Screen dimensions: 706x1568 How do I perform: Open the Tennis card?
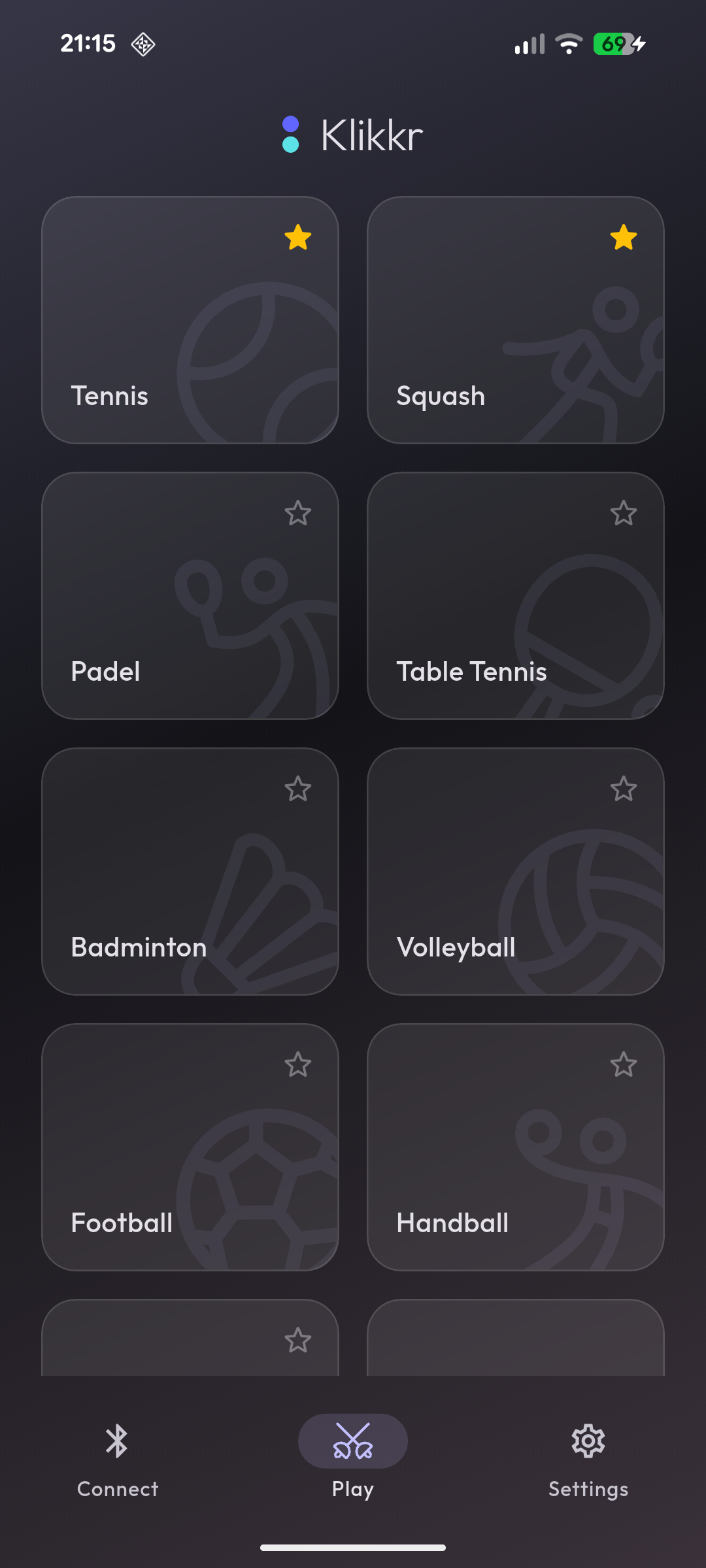pyautogui.click(x=190, y=320)
